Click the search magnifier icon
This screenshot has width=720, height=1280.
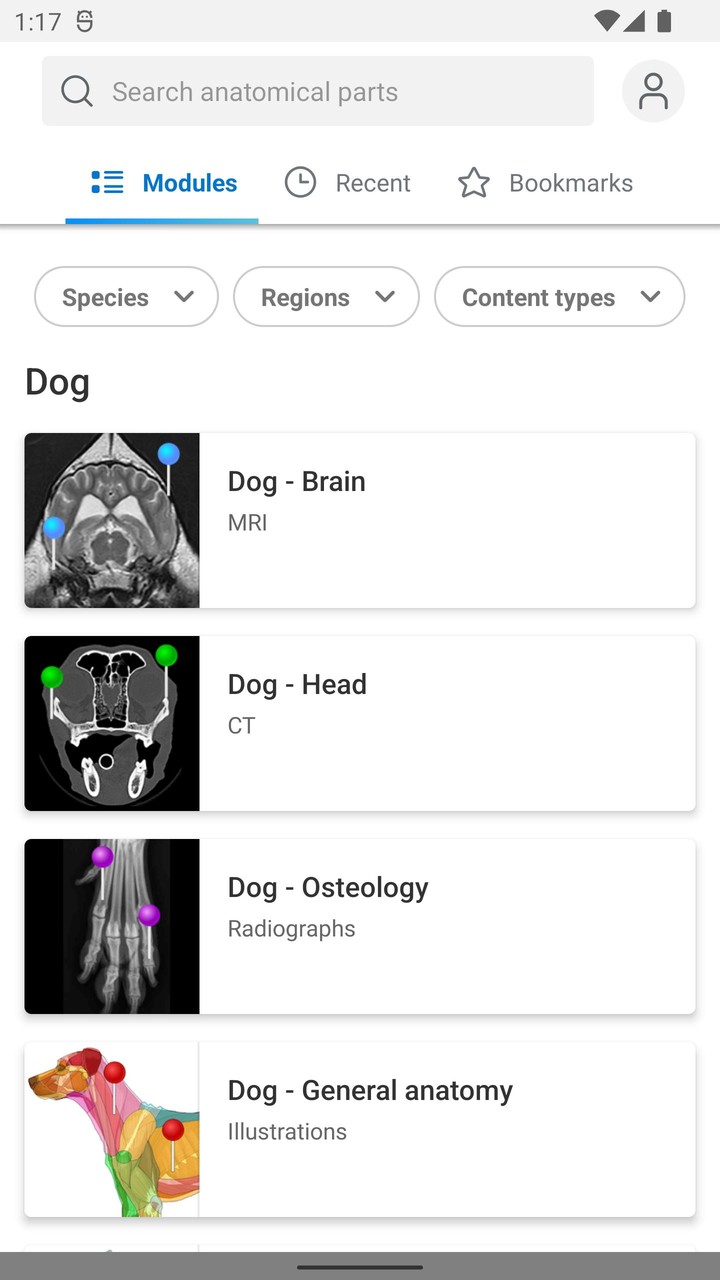coord(76,91)
